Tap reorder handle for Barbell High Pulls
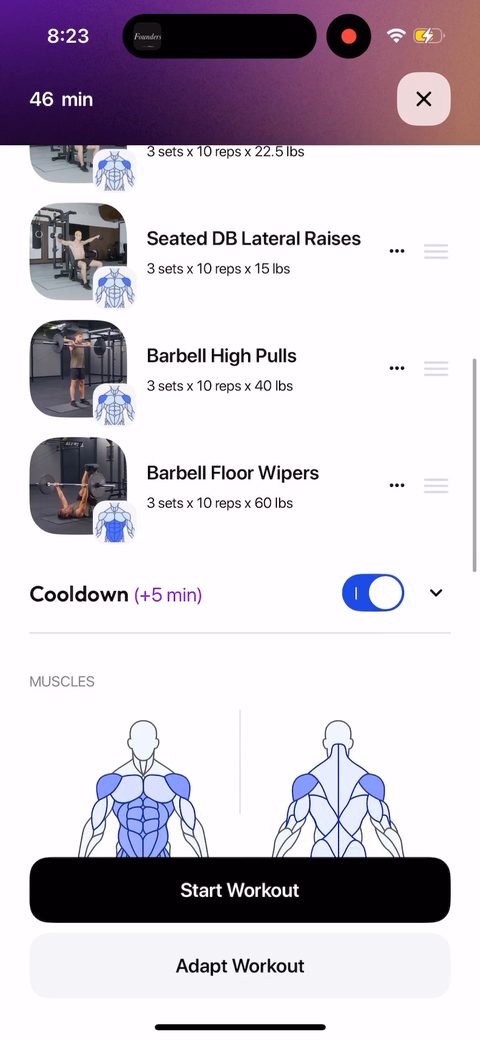Image resolution: width=480 pixels, height=1040 pixels. 436,368
